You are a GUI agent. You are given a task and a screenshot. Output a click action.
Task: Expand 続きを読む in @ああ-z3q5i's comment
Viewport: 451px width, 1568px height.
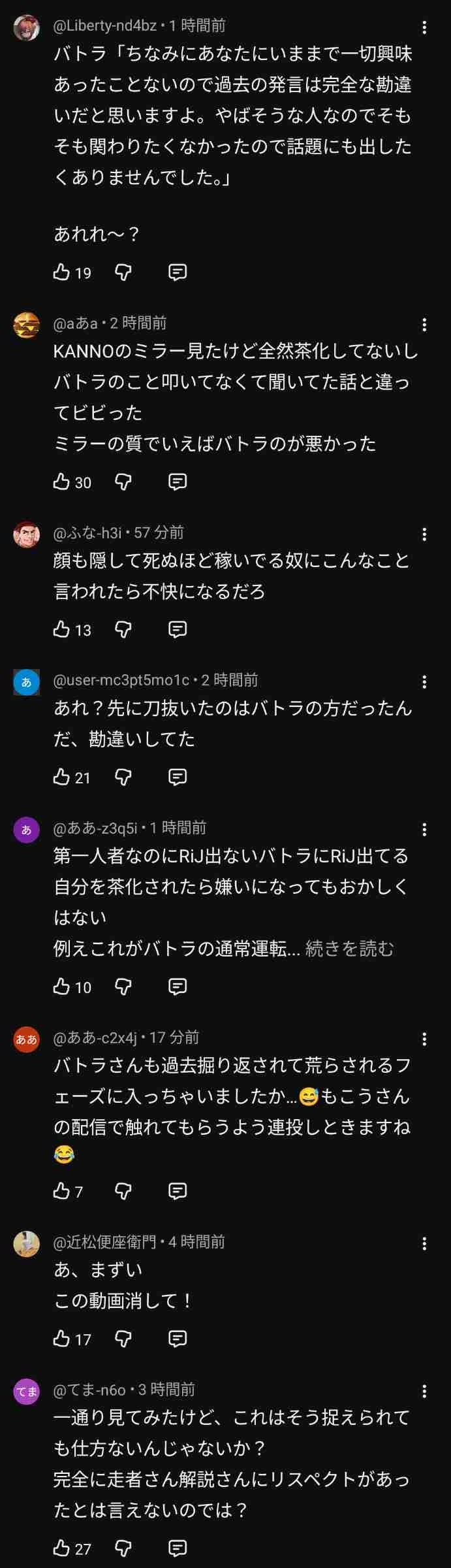pos(350,949)
